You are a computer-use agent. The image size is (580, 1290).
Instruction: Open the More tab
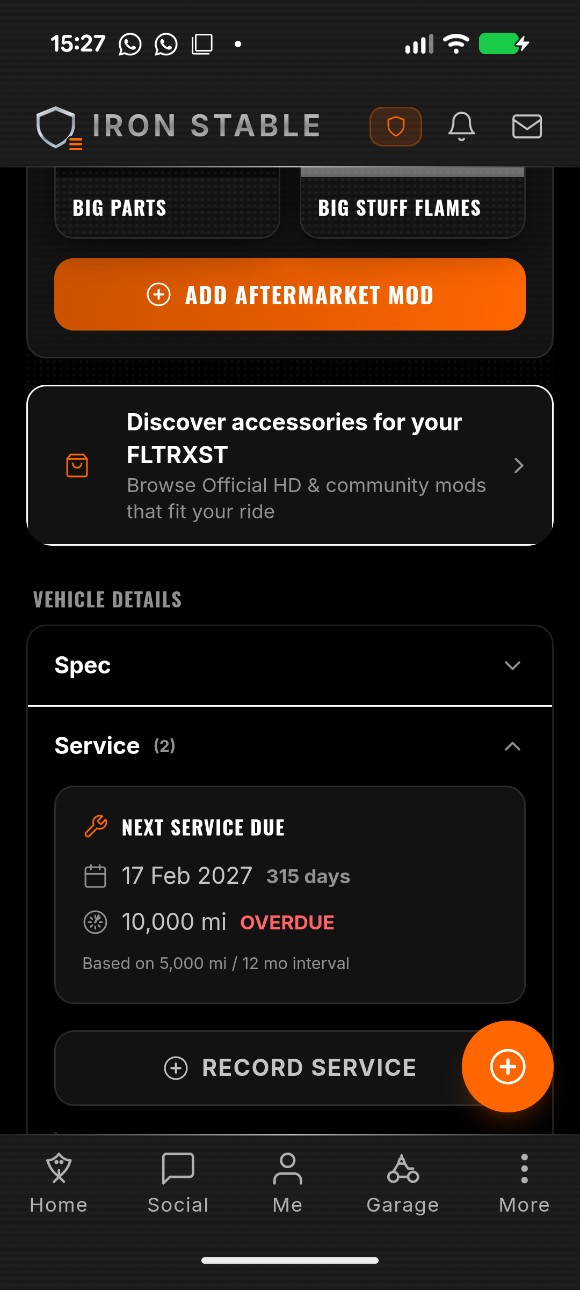(x=524, y=1183)
